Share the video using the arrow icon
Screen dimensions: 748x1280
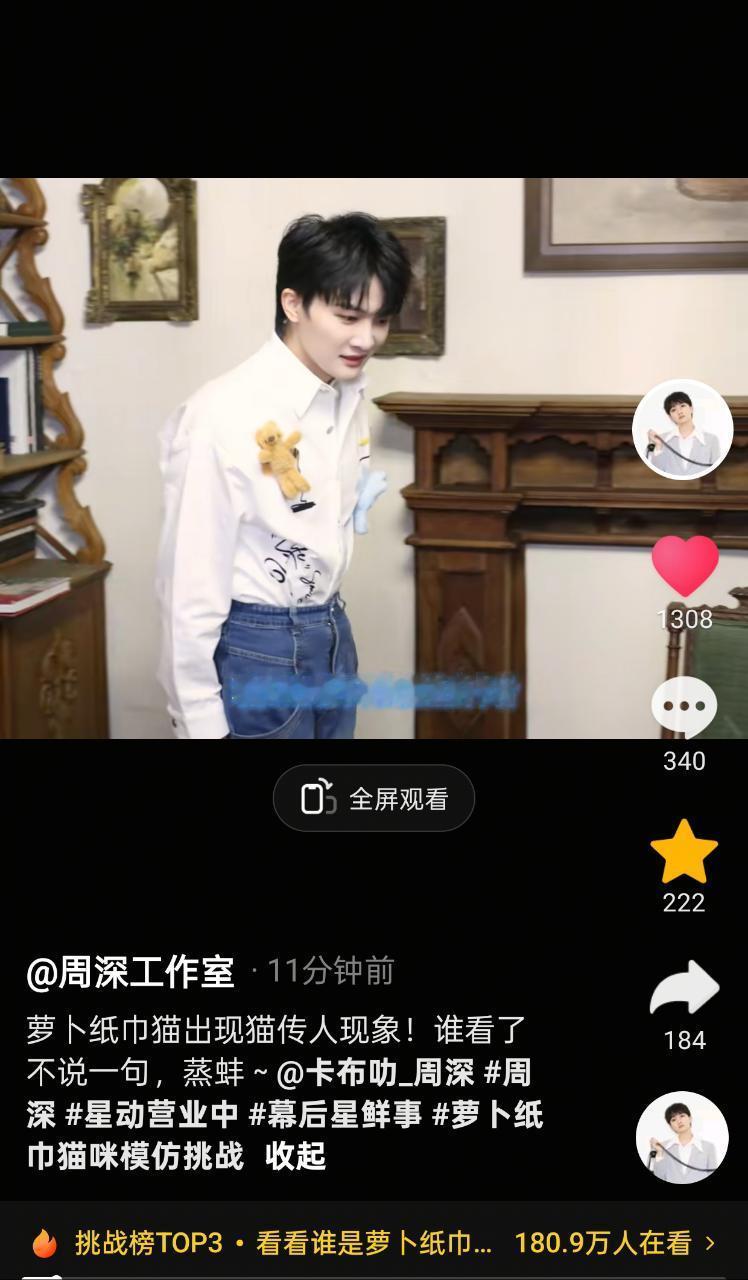pos(683,986)
